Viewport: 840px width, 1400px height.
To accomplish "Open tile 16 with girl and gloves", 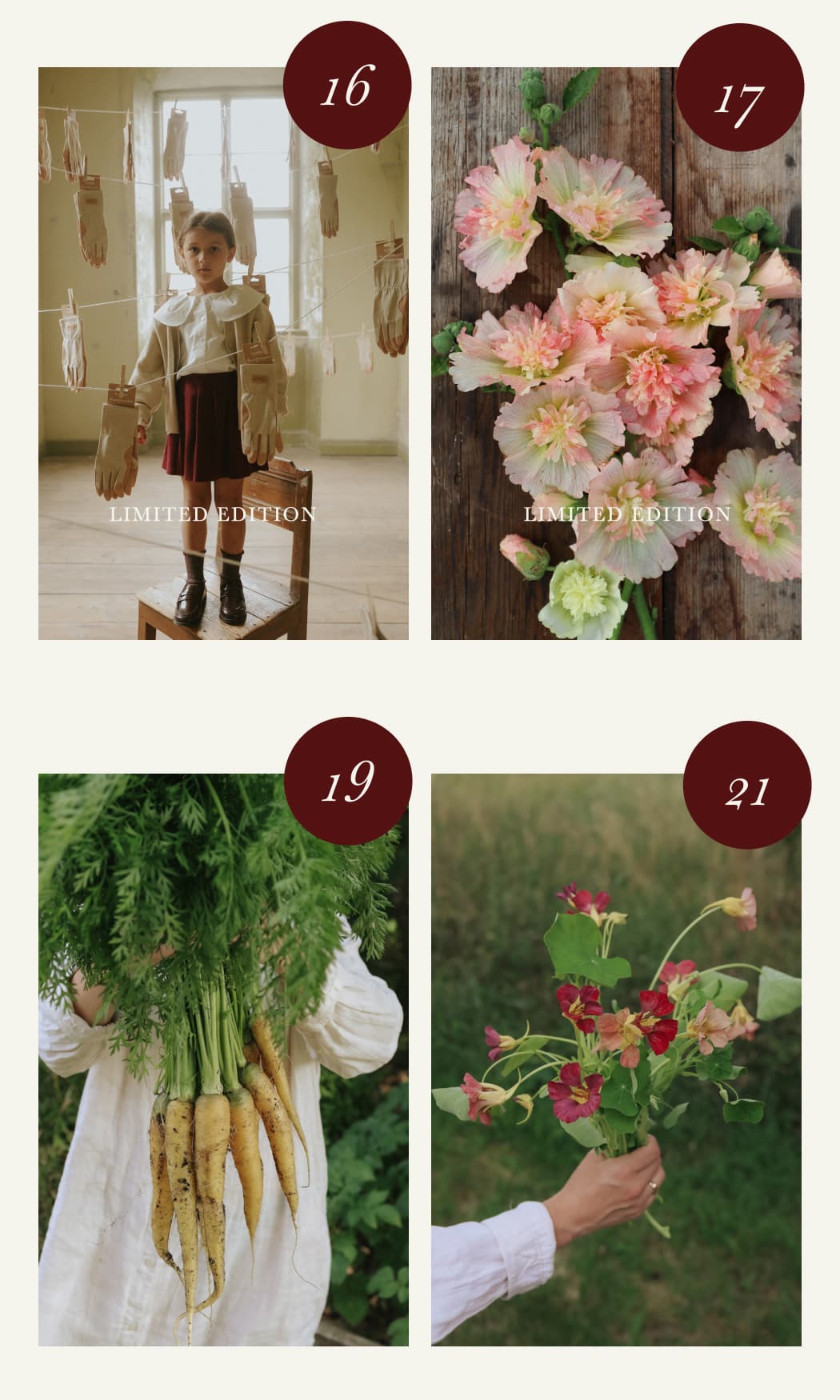I will 223,353.
